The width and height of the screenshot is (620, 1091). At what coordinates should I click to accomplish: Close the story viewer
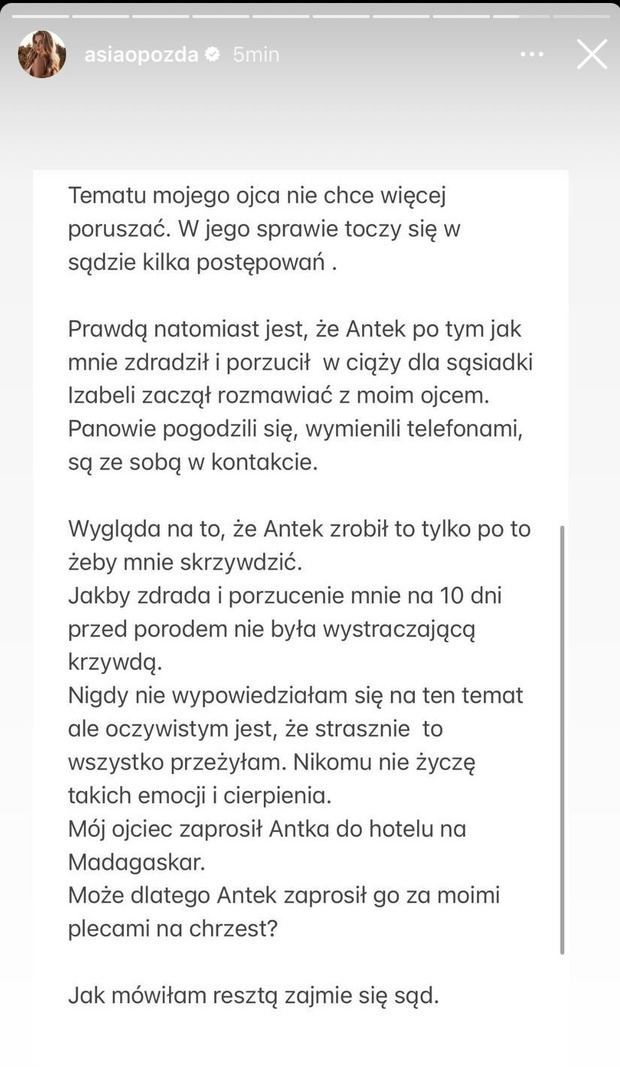[x=591, y=54]
